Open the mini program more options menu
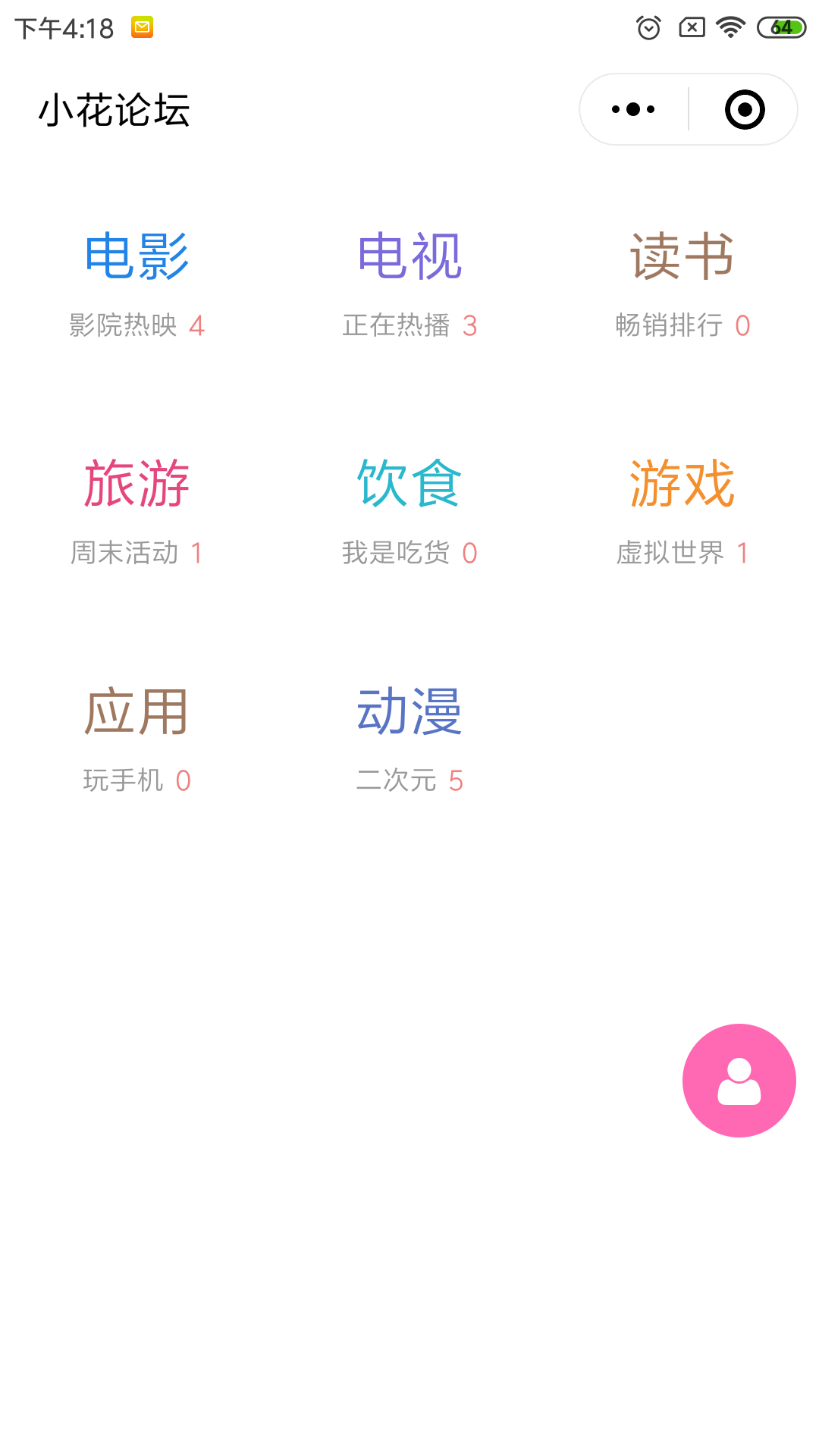The image size is (819, 1456). (634, 109)
